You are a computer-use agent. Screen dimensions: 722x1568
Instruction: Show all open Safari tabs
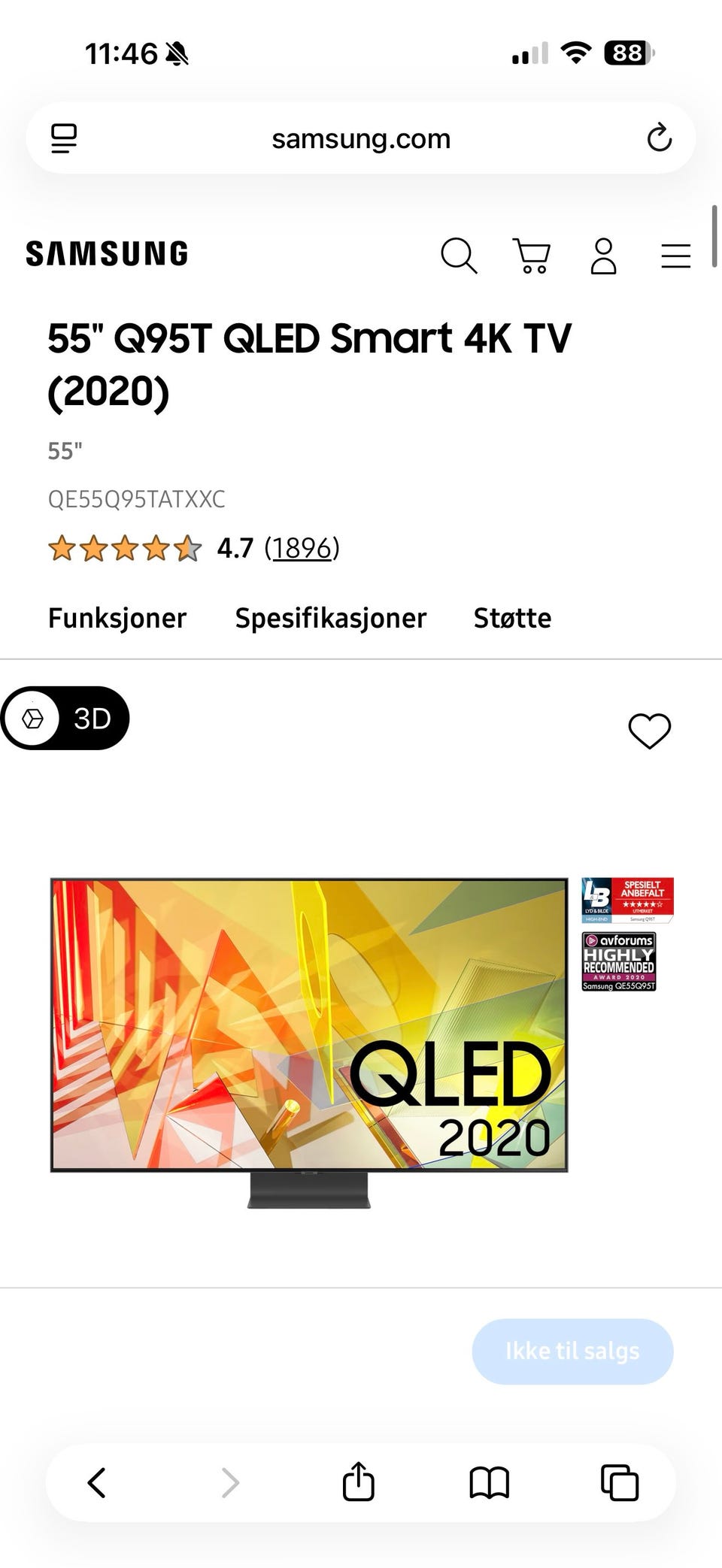618,1482
